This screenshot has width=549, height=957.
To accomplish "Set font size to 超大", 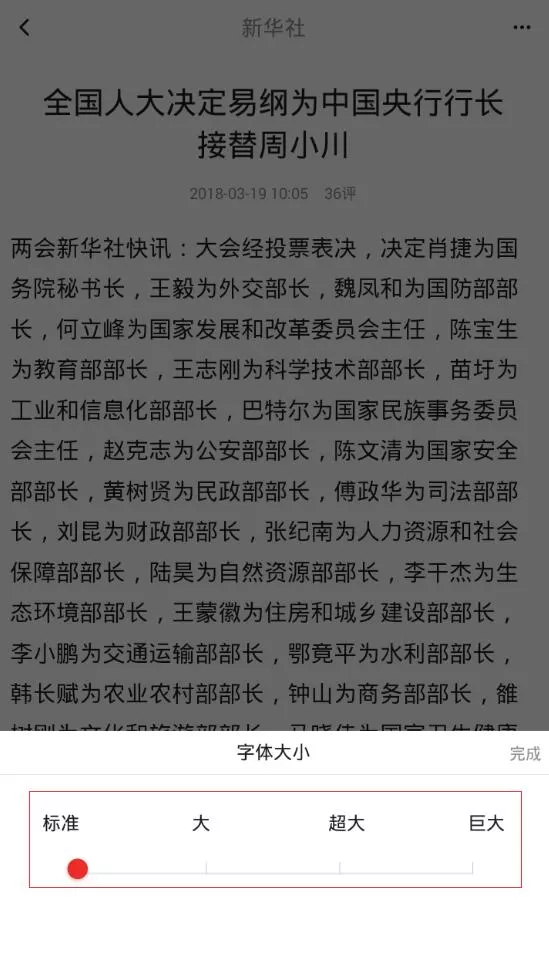I will pyautogui.click(x=346, y=823).
